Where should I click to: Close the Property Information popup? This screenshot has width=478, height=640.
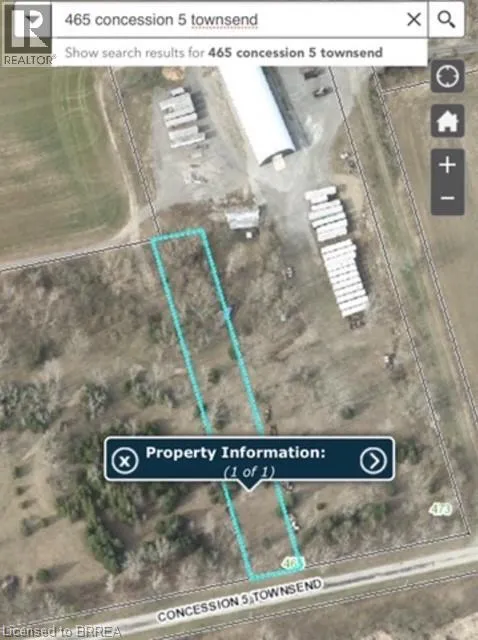125,461
